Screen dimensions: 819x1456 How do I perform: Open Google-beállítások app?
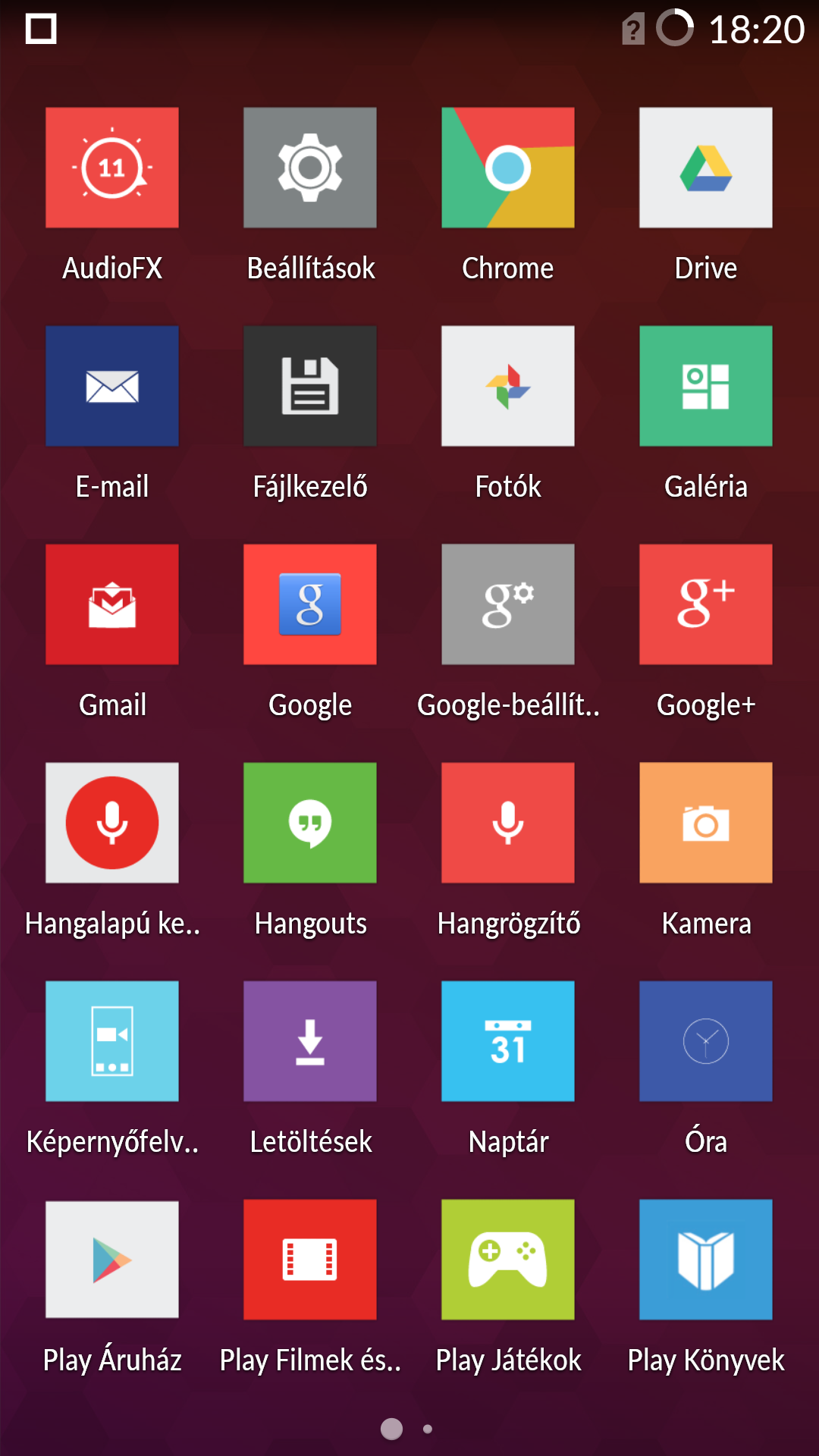pyautogui.click(x=508, y=604)
